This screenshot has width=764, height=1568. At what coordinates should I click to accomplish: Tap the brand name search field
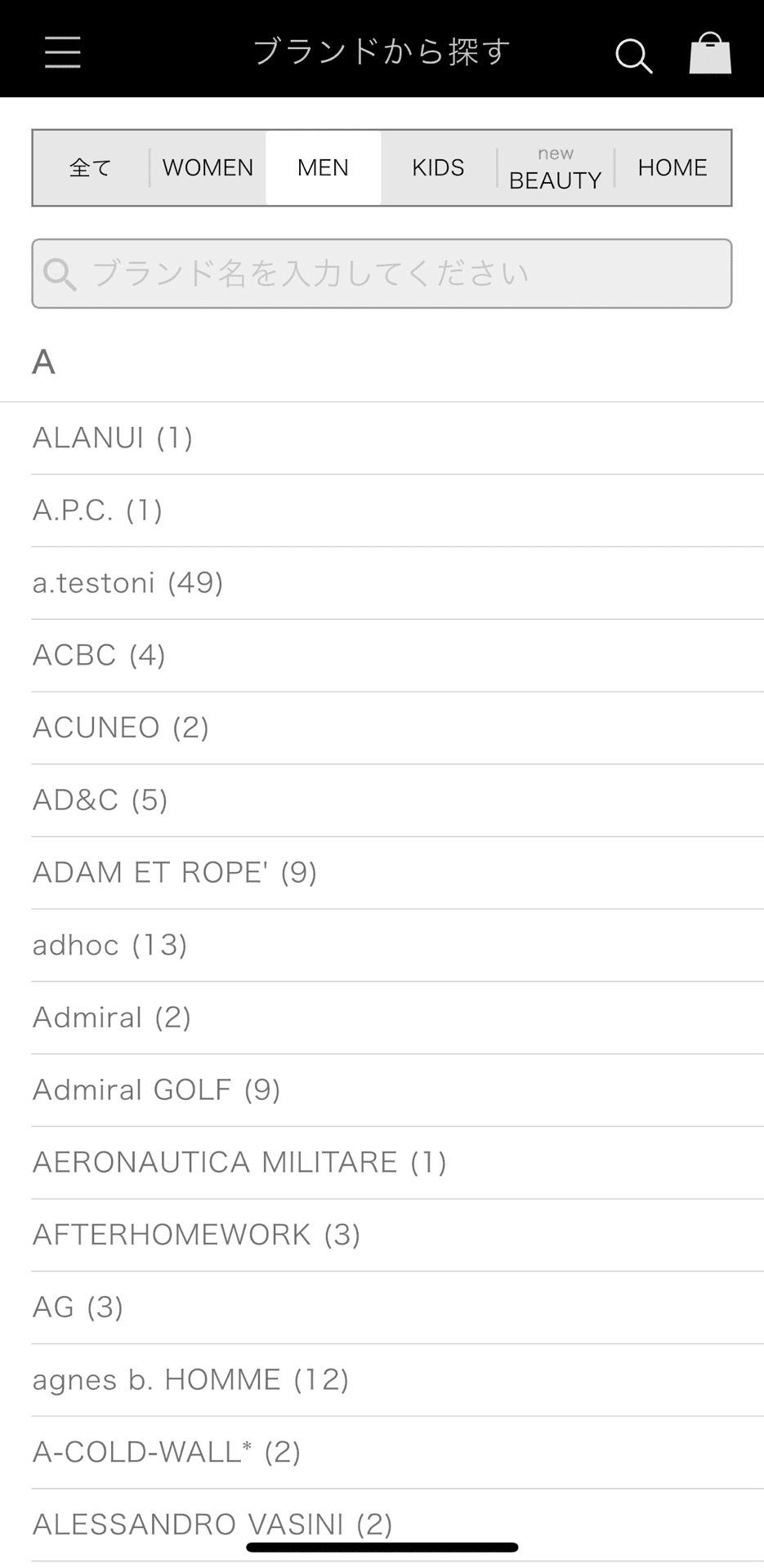(382, 274)
